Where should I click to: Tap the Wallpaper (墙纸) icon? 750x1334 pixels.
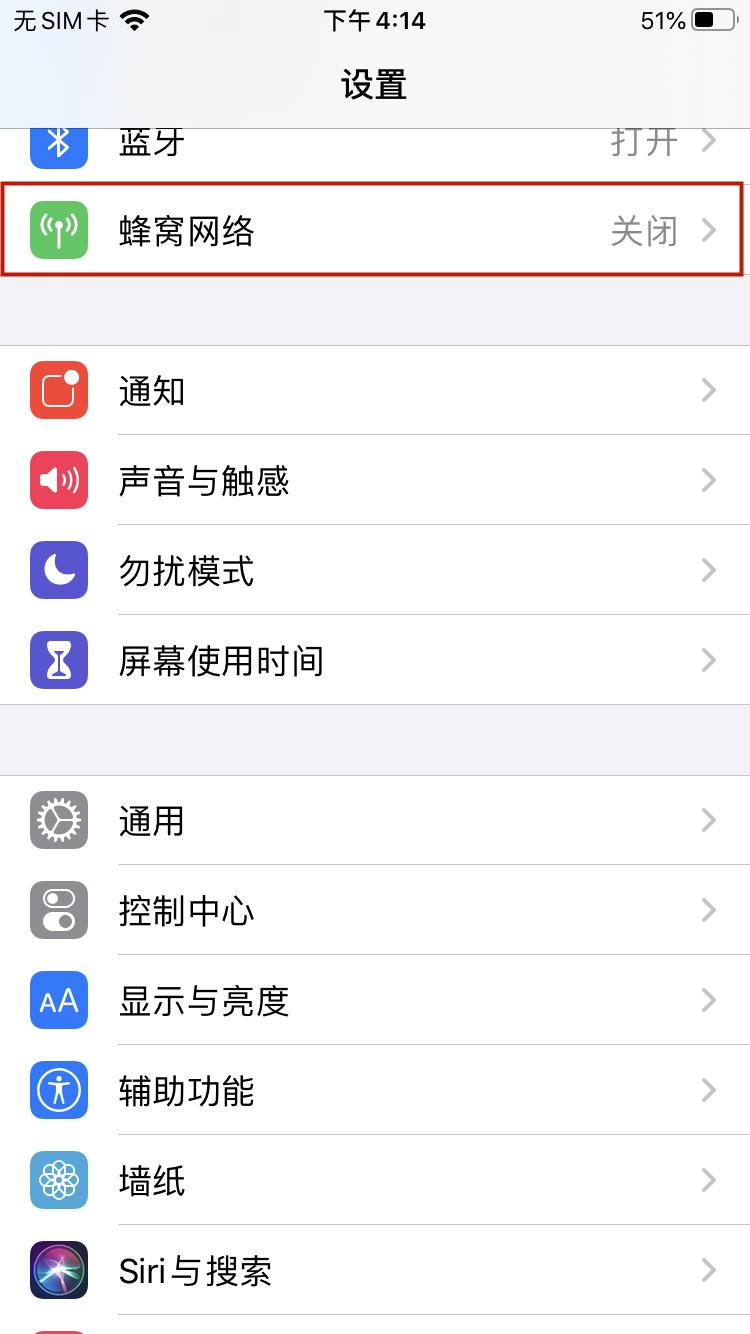58,1181
